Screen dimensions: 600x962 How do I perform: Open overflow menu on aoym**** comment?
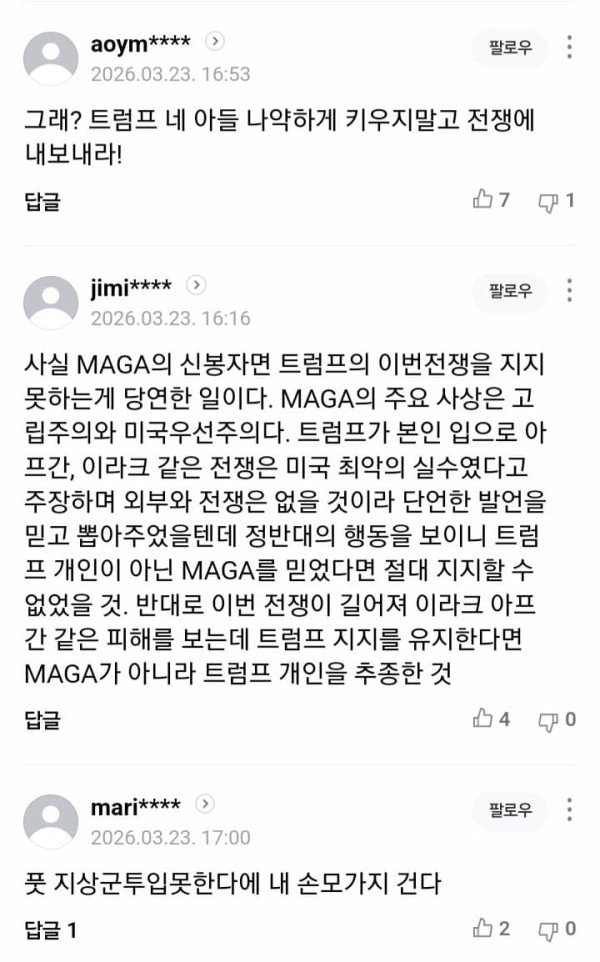tap(570, 48)
